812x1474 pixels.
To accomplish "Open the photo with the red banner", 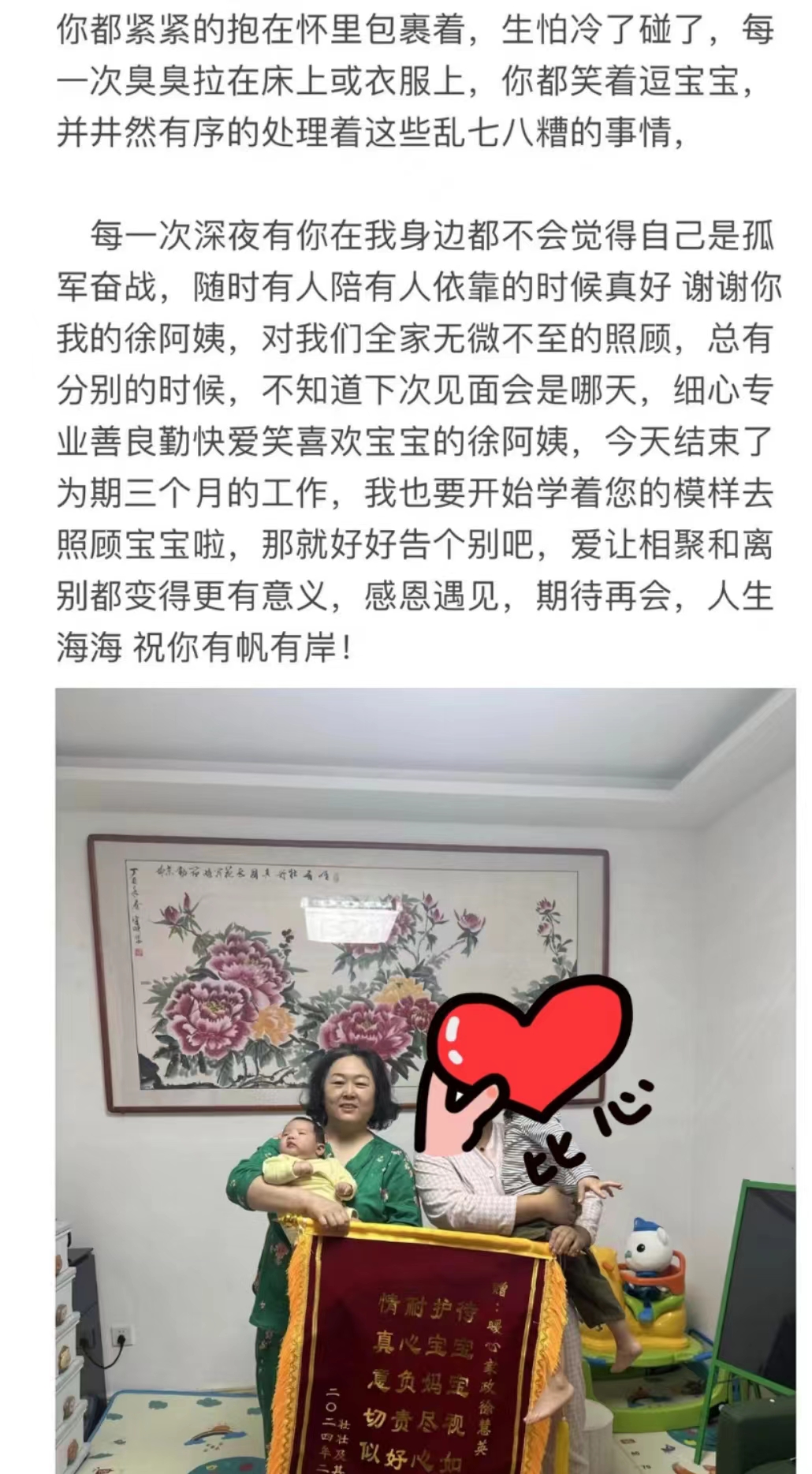I will 426,1080.
